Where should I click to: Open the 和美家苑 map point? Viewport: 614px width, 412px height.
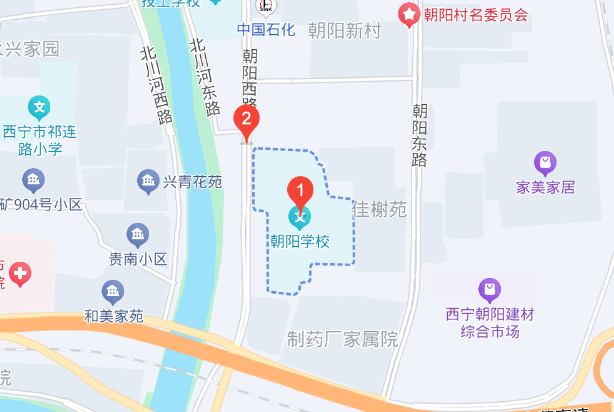coord(113,293)
